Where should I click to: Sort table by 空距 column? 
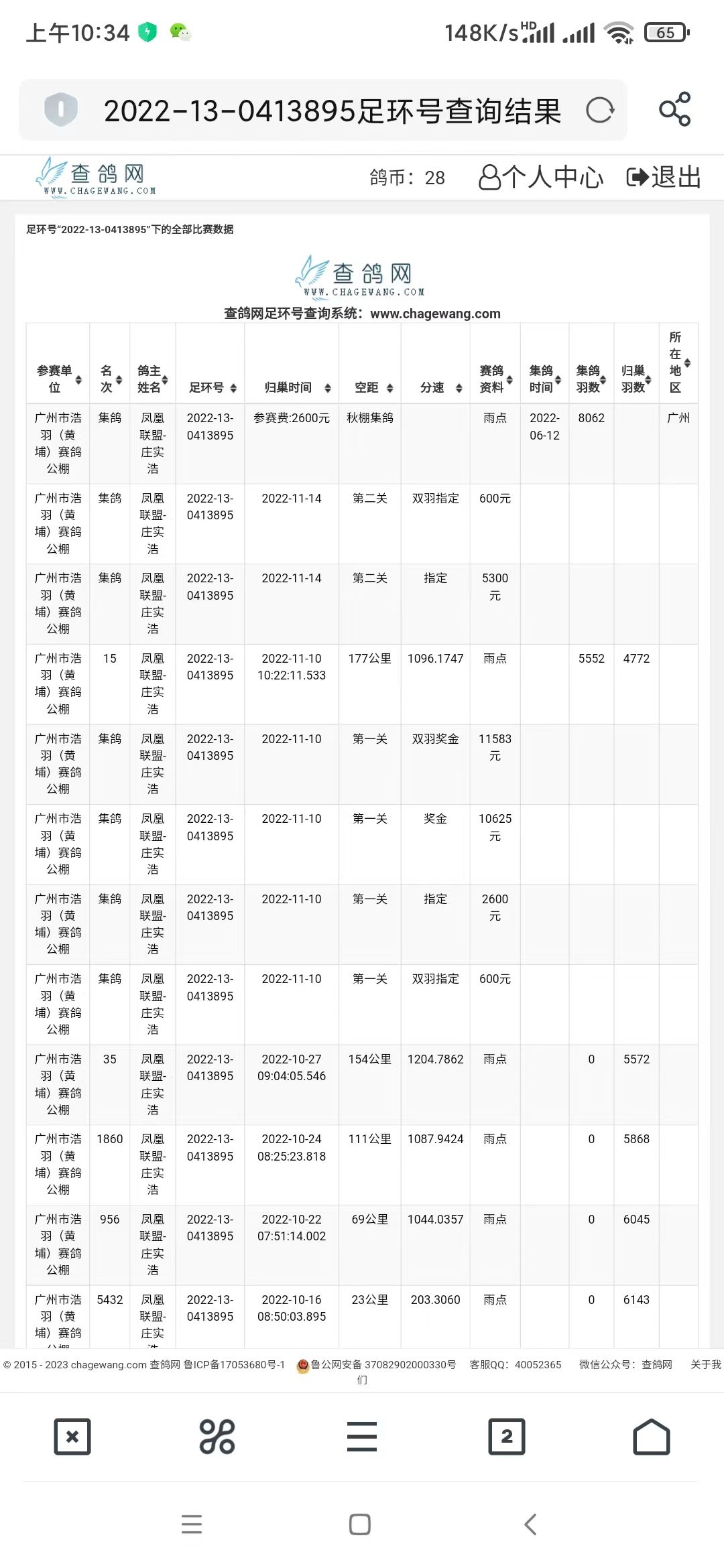click(373, 387)
